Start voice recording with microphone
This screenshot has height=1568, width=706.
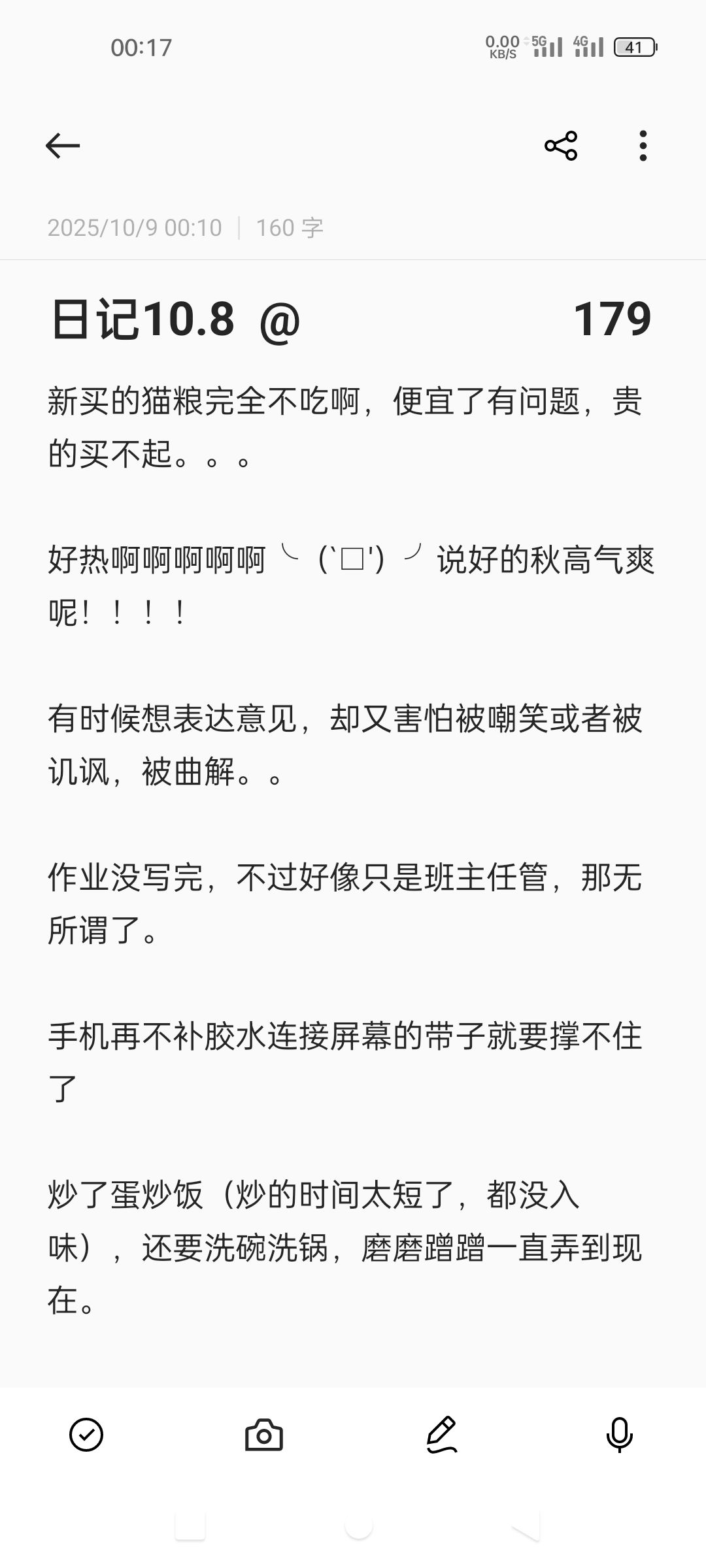(619, 1435)
